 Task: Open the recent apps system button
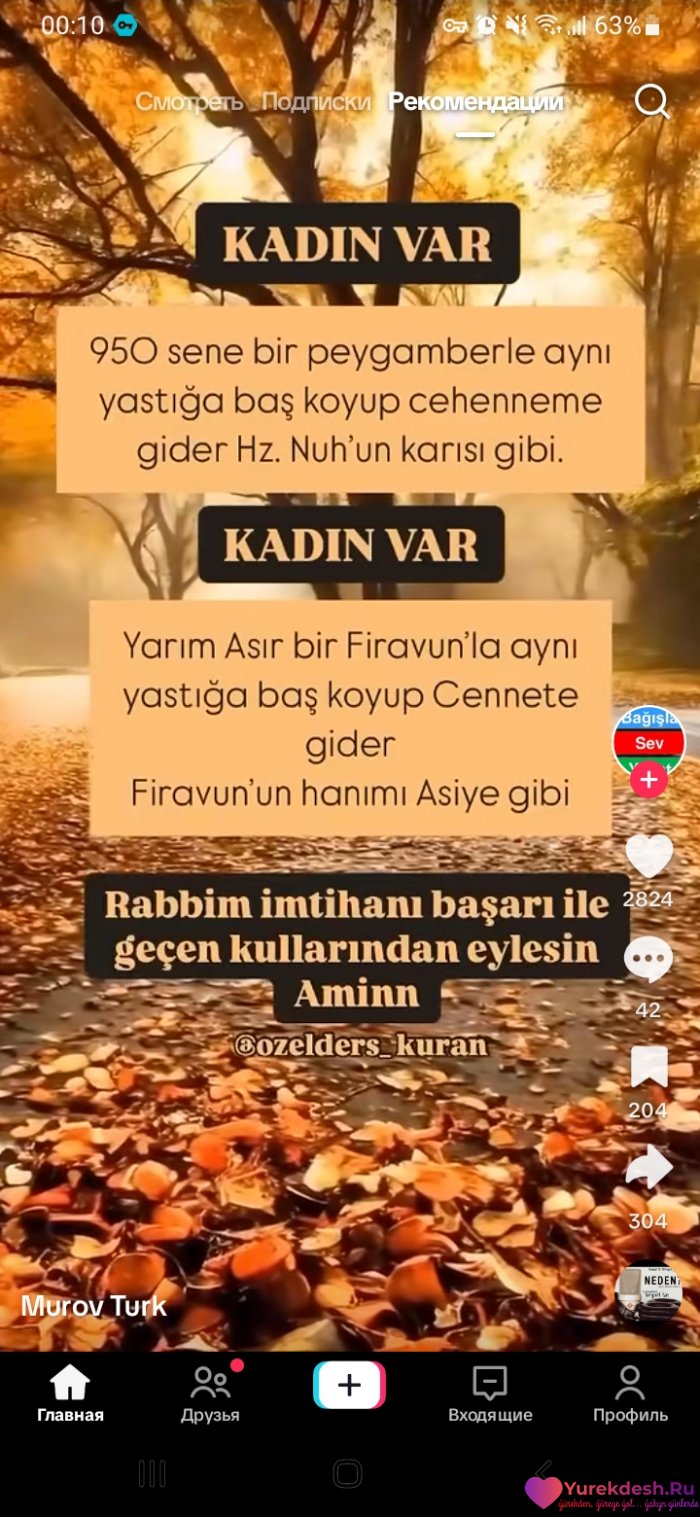(x=152, y=1473)
